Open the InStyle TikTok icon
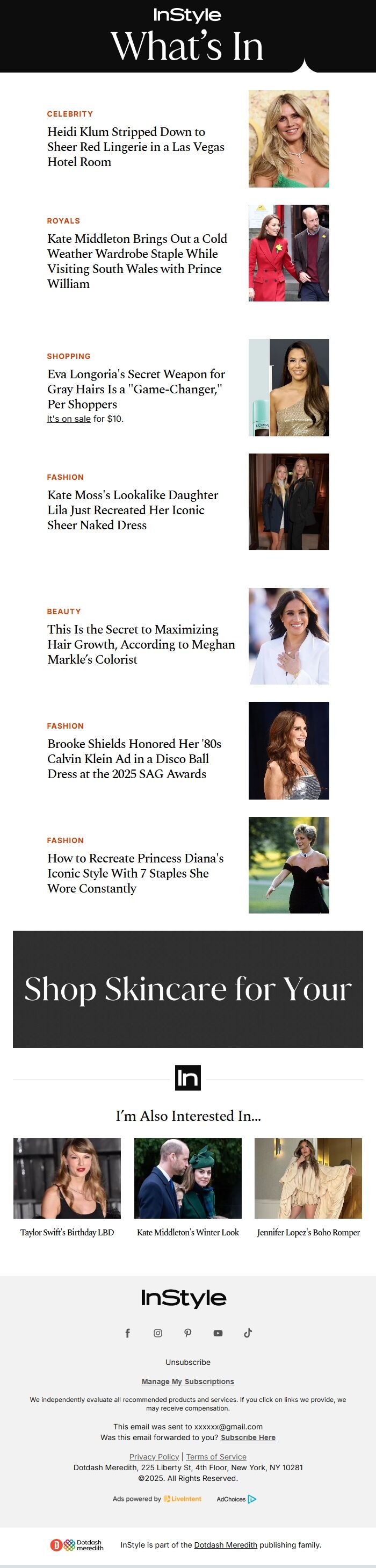 tap(248, 1333)
